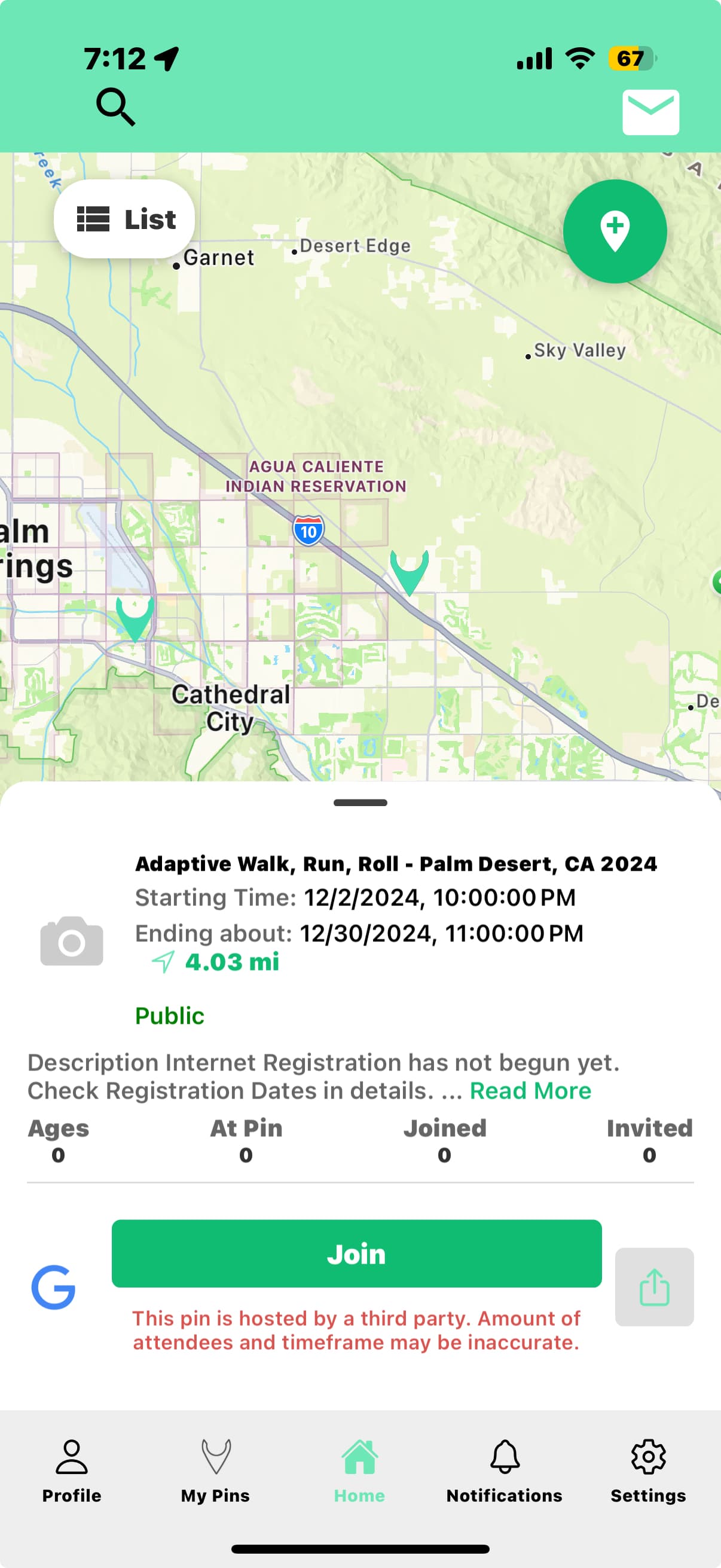Open the messages envelope icon
Viewport: 721px width, 1568px height.
650,112
